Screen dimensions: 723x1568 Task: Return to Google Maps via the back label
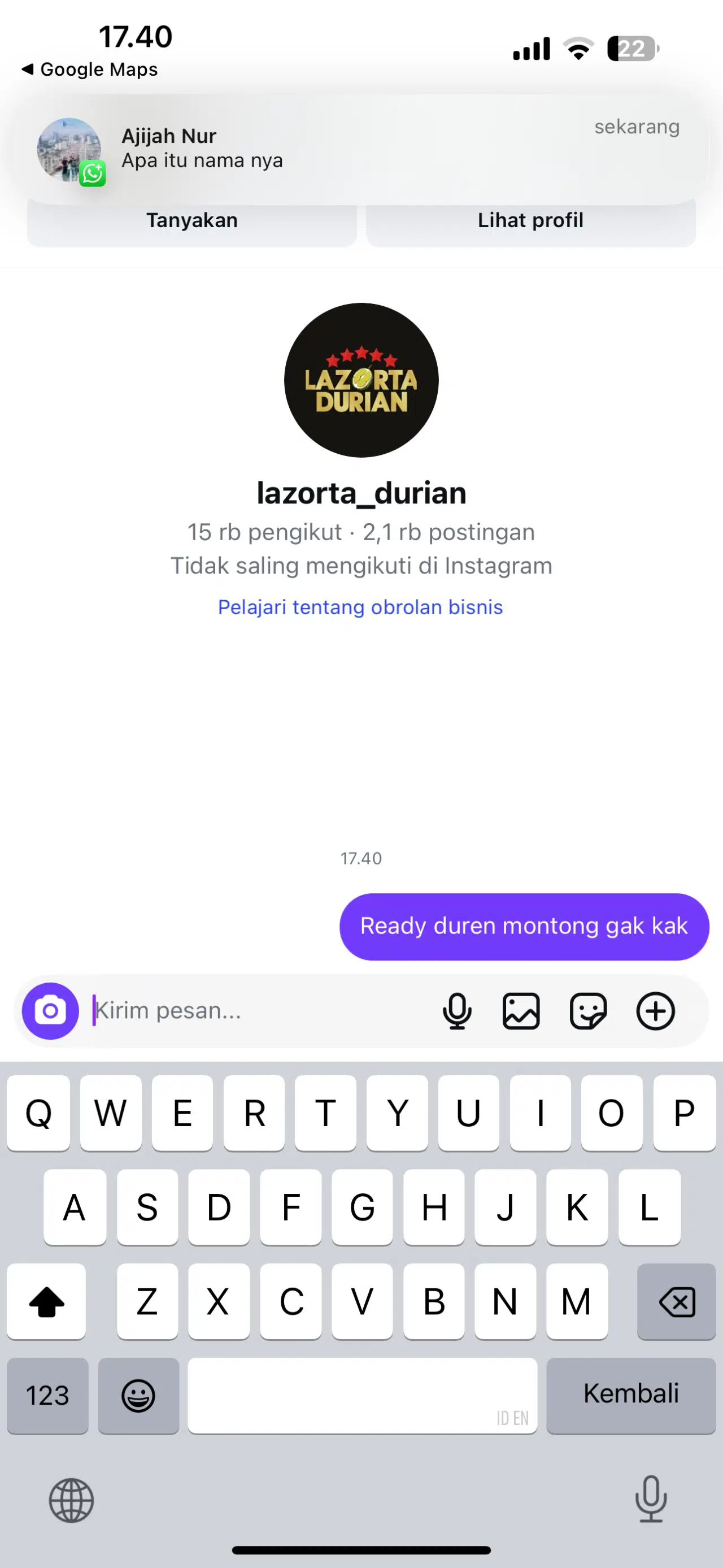click(89, 69)
